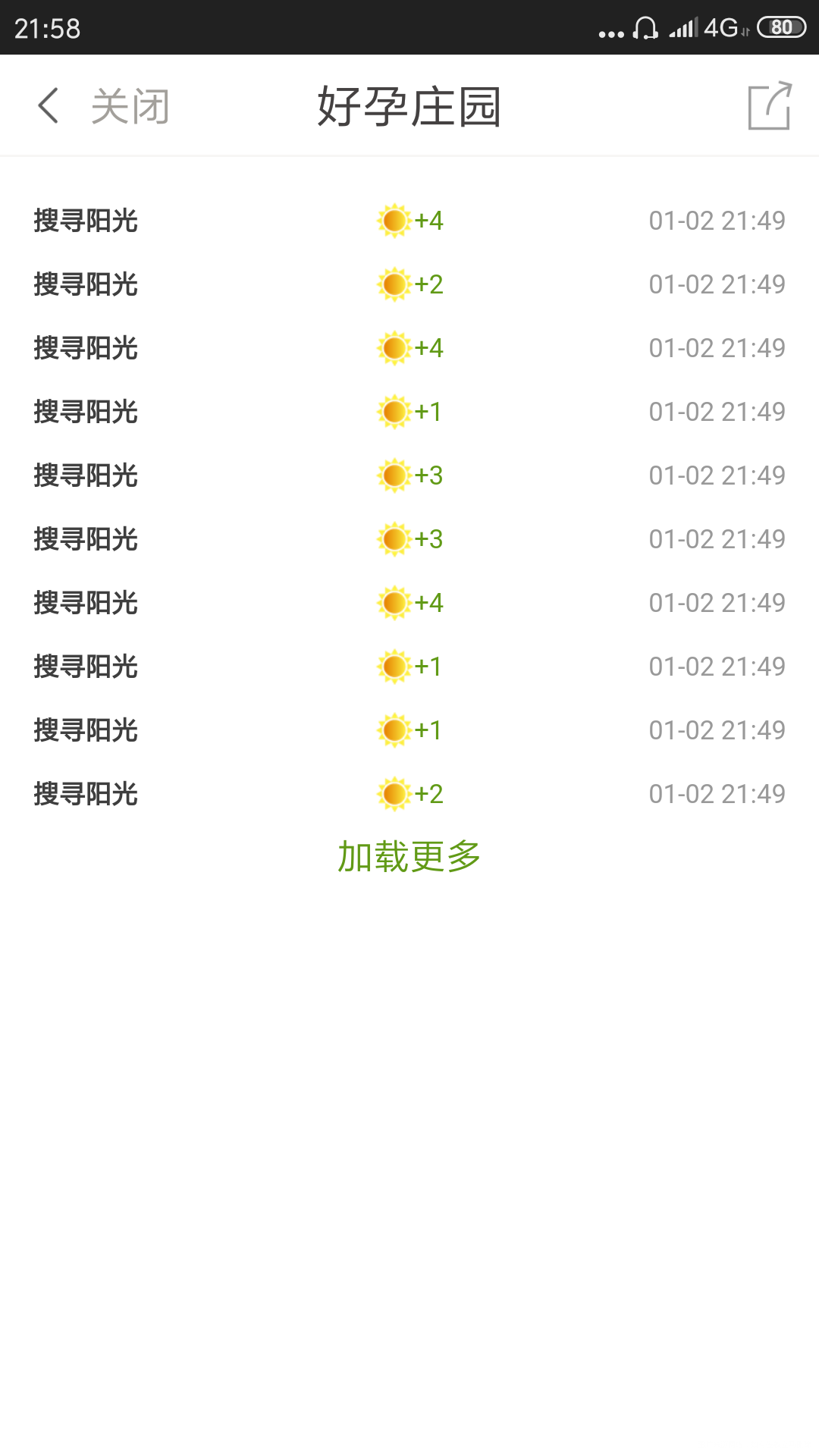Select the +4 reward label on third row
The width and height of the screenshot is (819, 1456).
tap(429, 347)
